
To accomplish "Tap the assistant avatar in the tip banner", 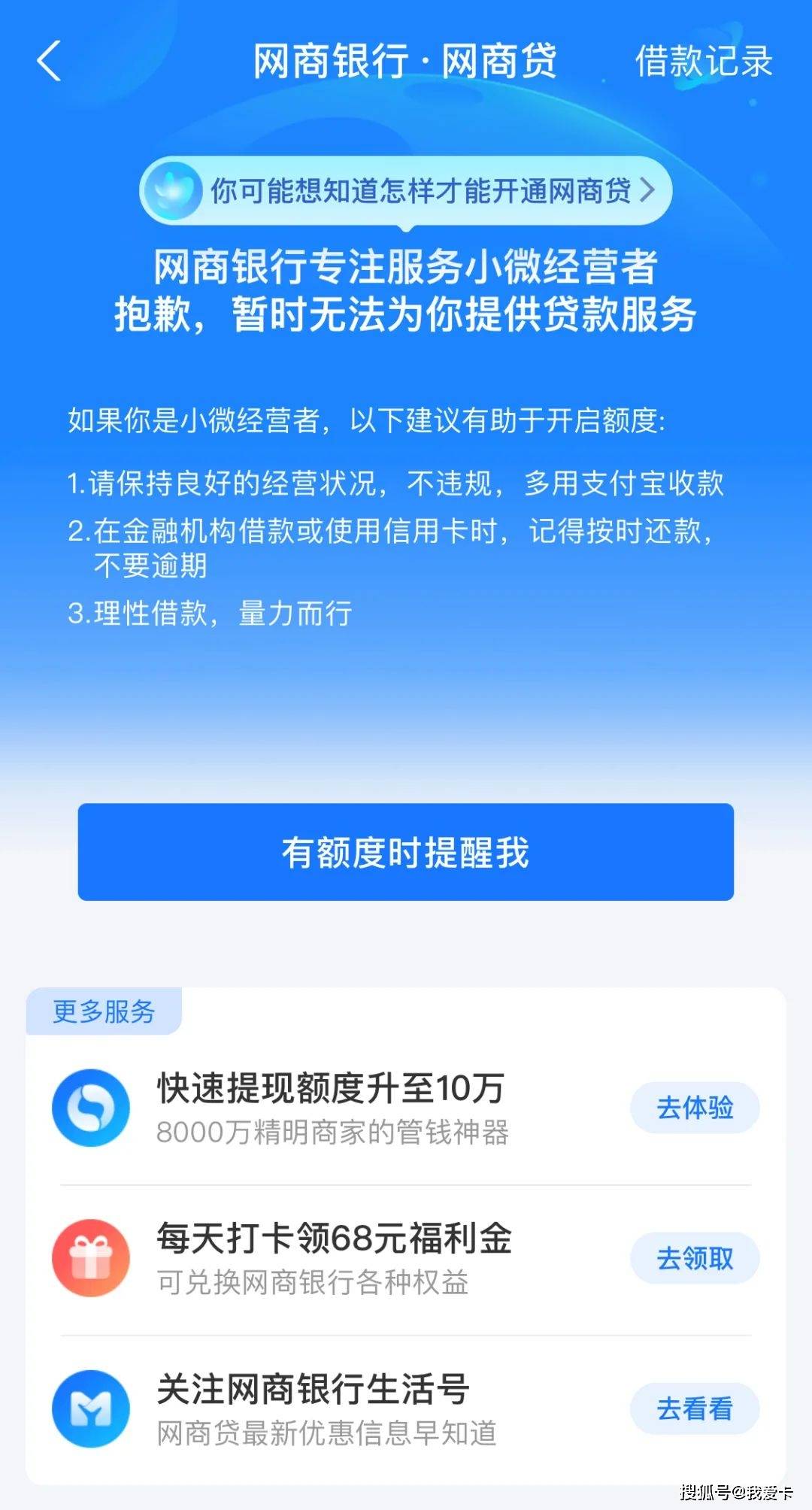I will click(174, 190).
